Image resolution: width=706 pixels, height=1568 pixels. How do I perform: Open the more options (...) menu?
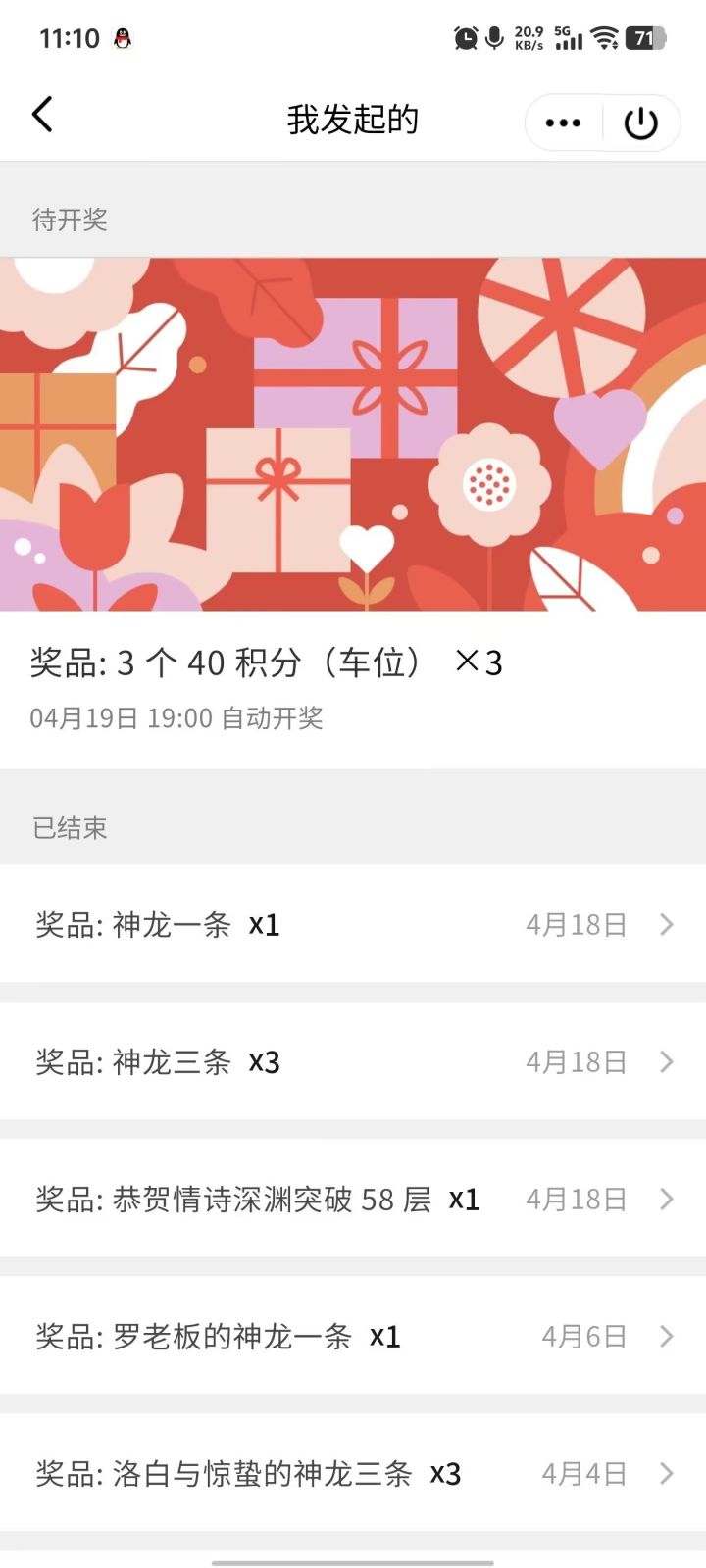562,122
